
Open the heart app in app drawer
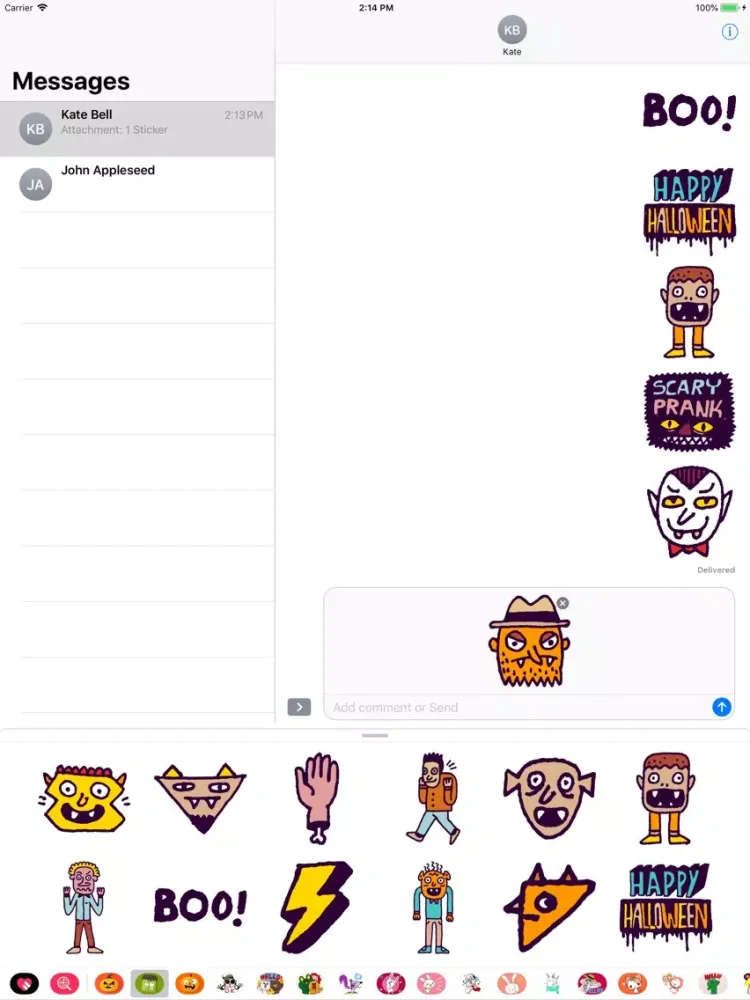(24, 984)
